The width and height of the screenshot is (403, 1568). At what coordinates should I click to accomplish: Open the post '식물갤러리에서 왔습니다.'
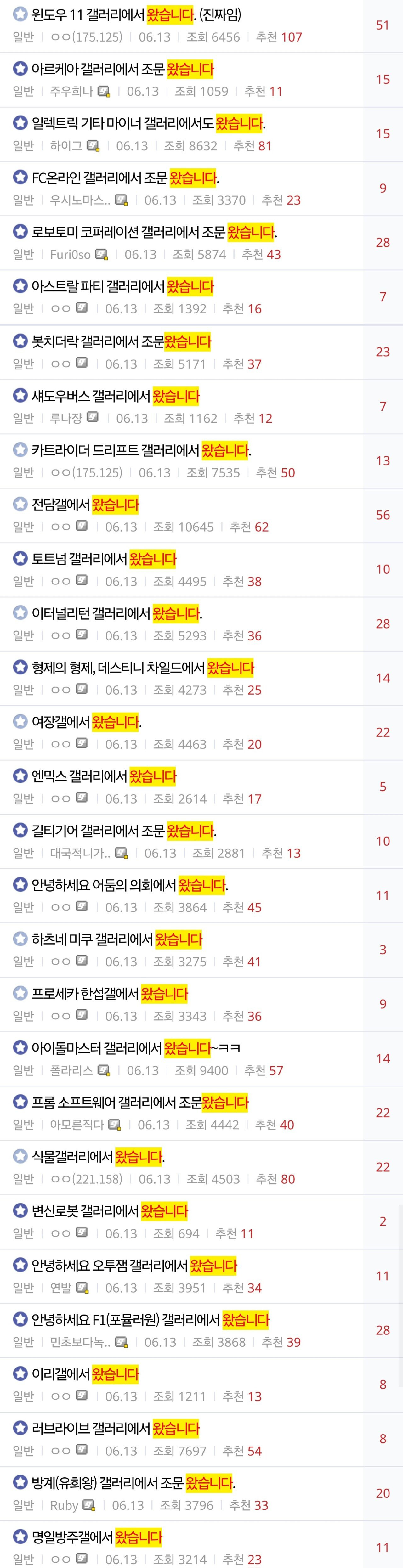[97, 1157]
